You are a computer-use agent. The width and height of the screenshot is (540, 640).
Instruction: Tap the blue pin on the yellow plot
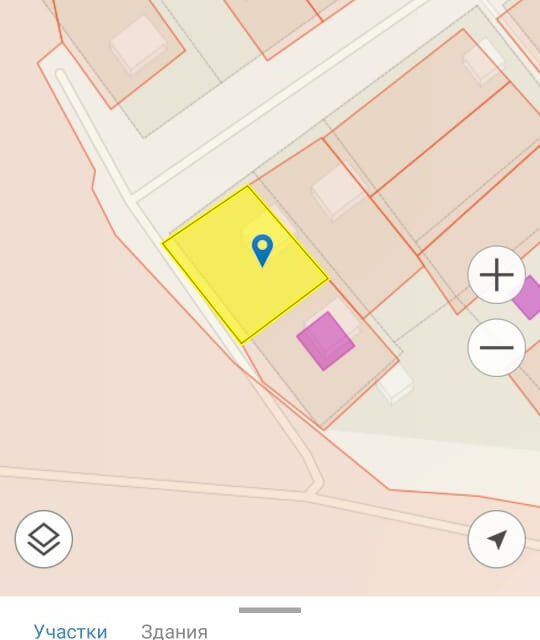tap(262, 251)
